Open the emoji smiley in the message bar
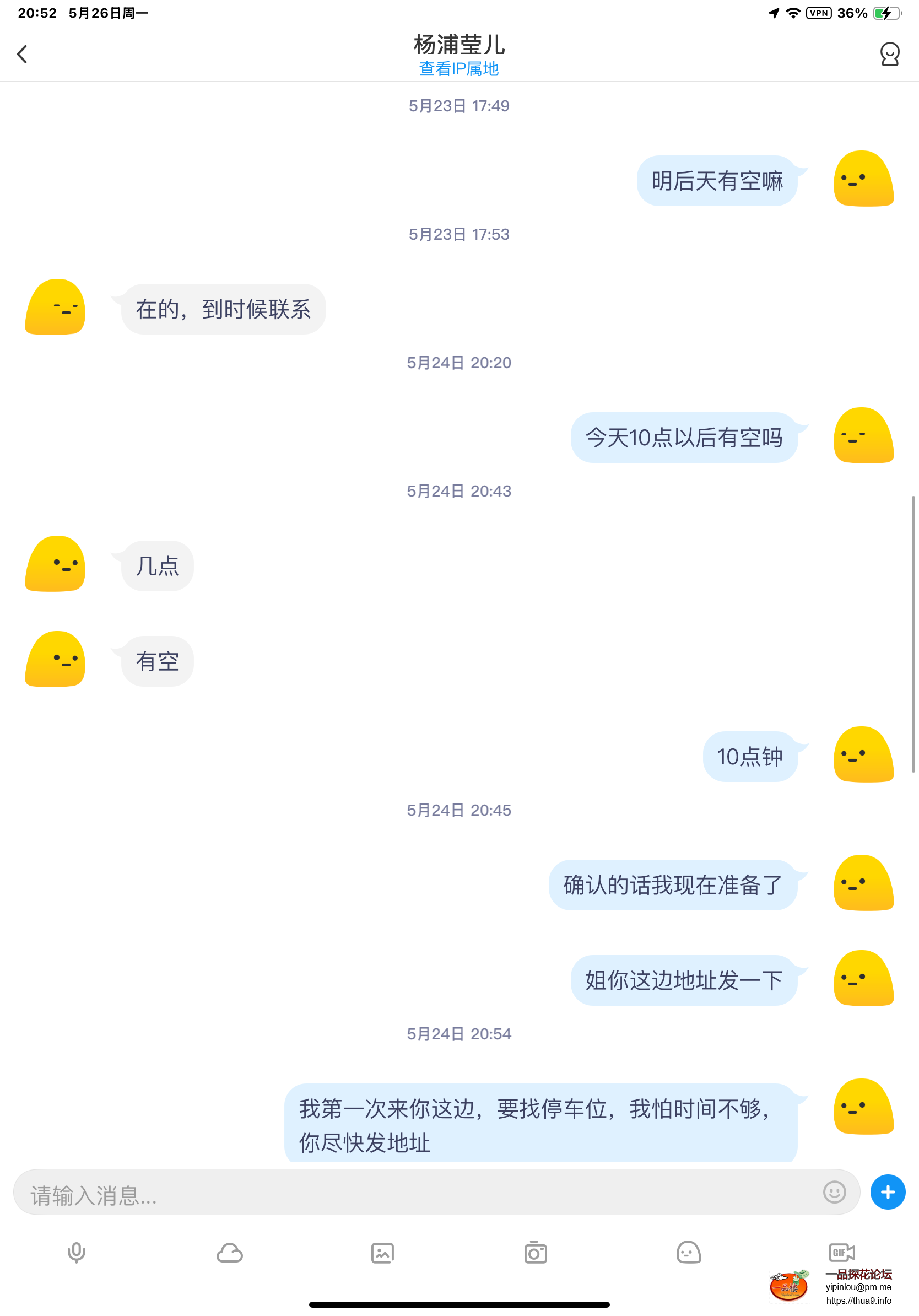Screen dimensions: 919x1316 click(834, 1191)
